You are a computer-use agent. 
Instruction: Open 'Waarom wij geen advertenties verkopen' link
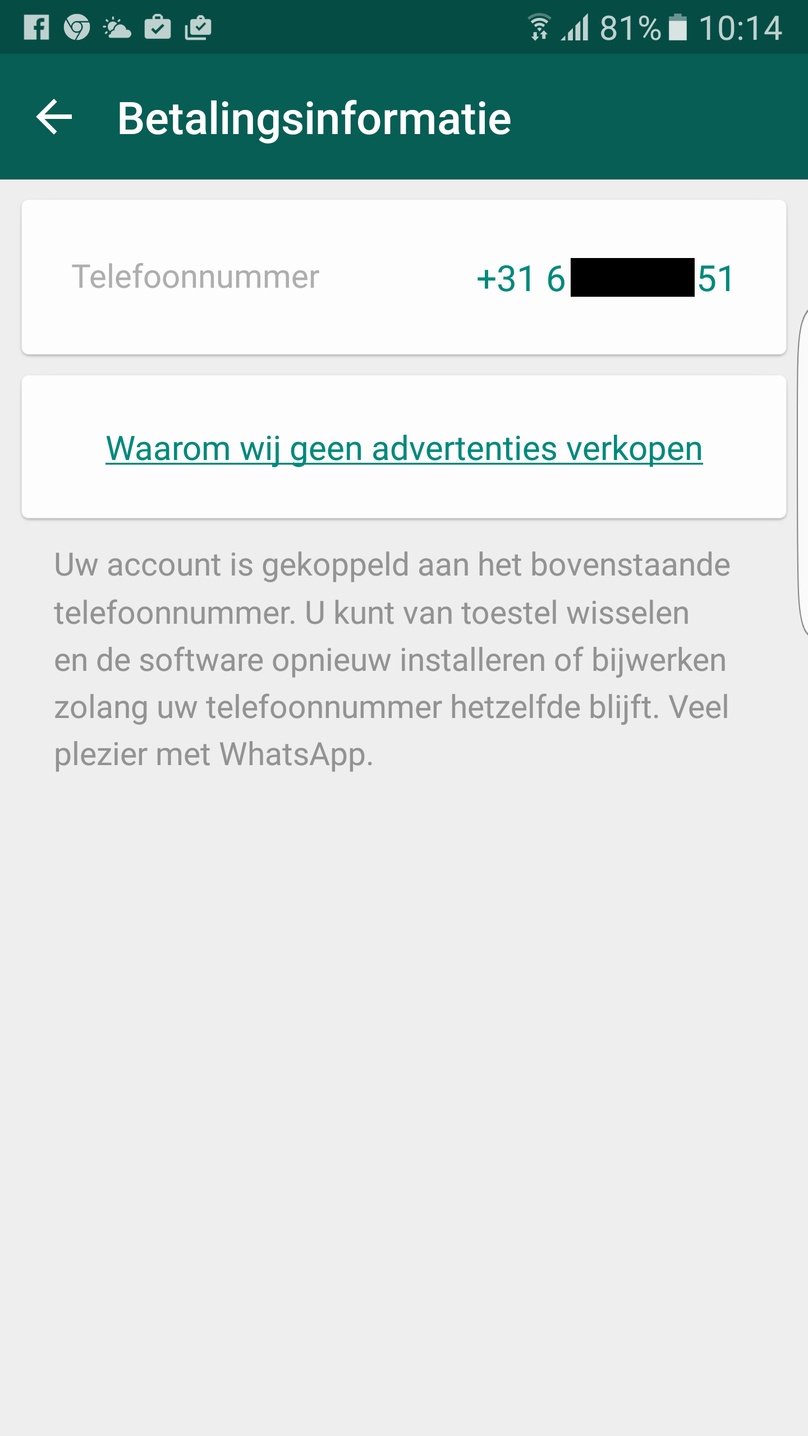point(404,448)
